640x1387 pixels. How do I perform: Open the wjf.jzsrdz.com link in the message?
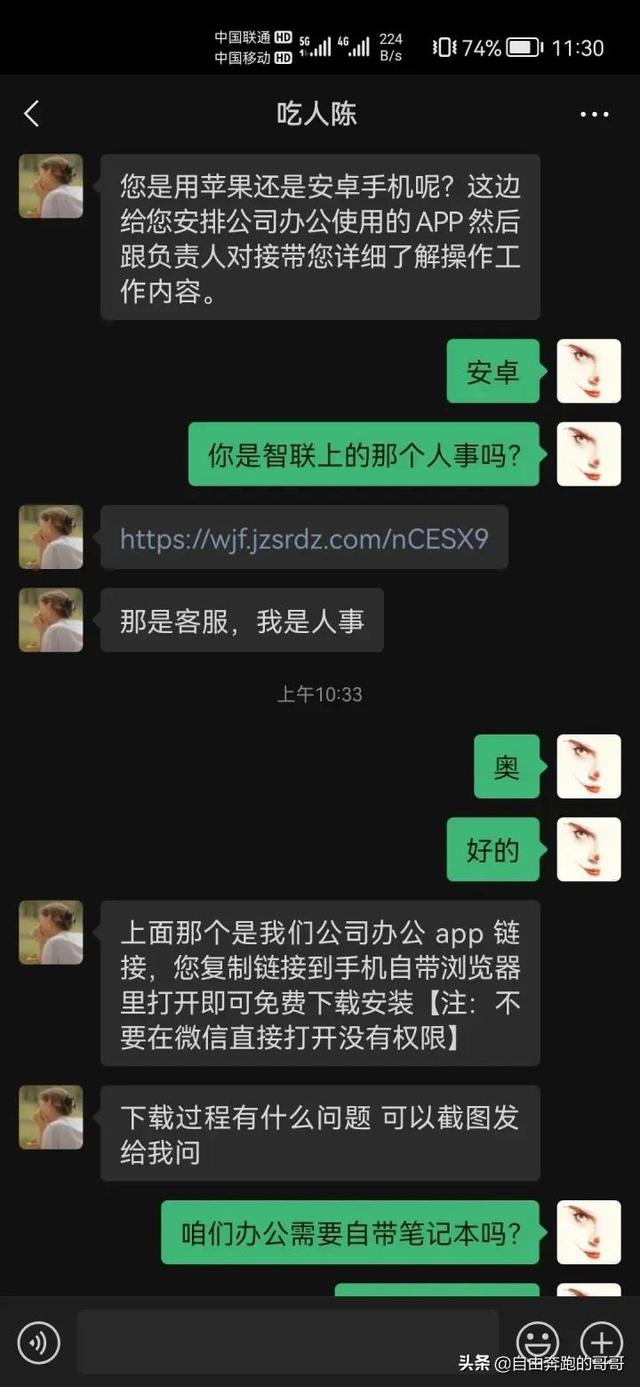pyautogui.click(x=304, y=539)
